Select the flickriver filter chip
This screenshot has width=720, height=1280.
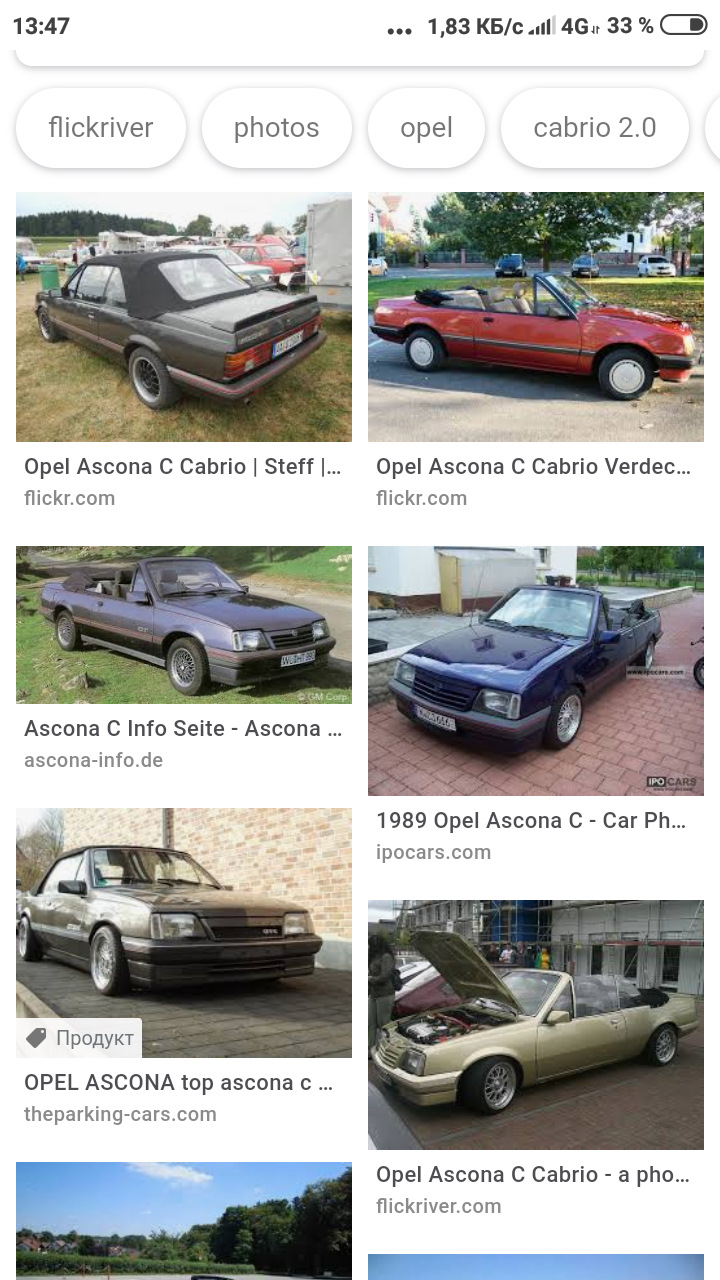click(x=100, y=128)
